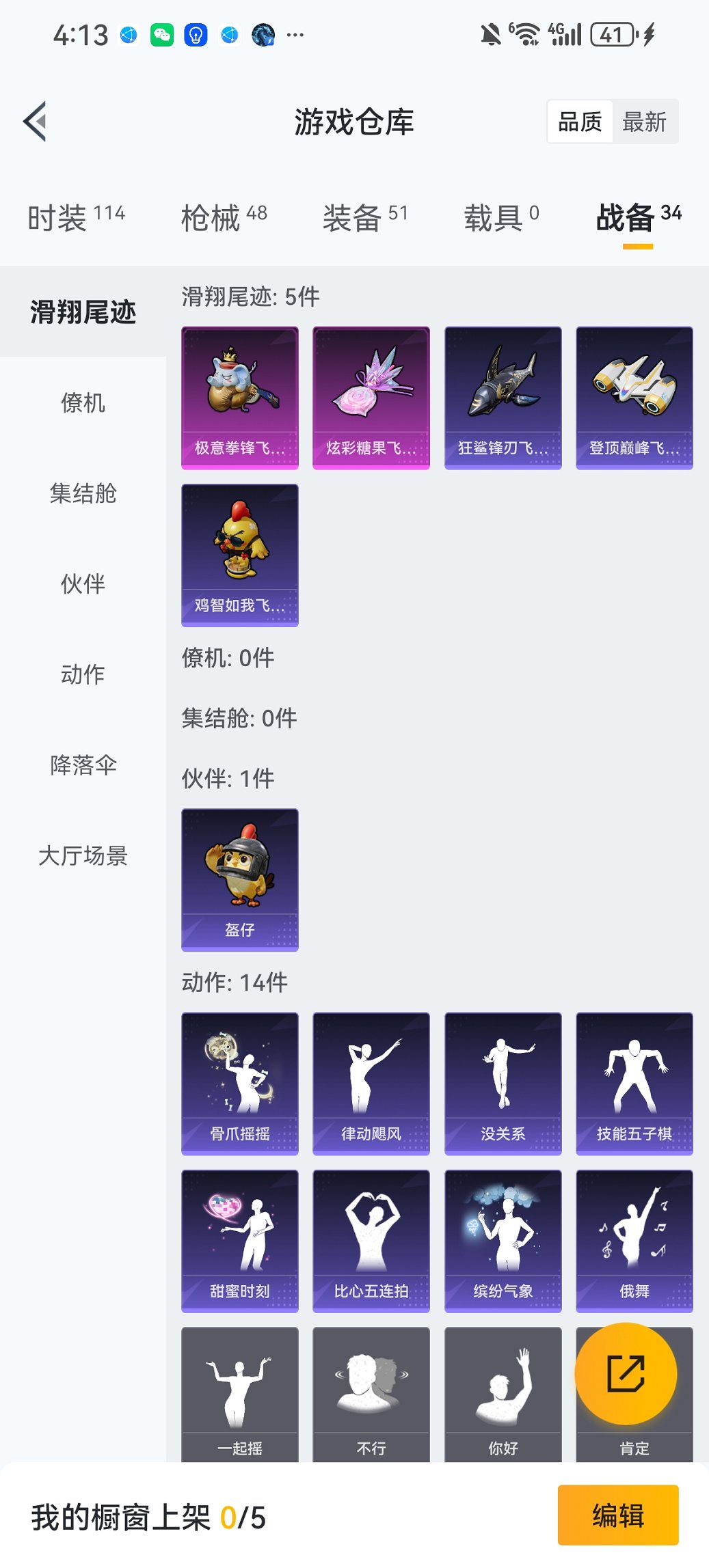Go back from the 游戏仓库 screen
Viewport: 709px width, 1568px height.
(x=36, y=122)
